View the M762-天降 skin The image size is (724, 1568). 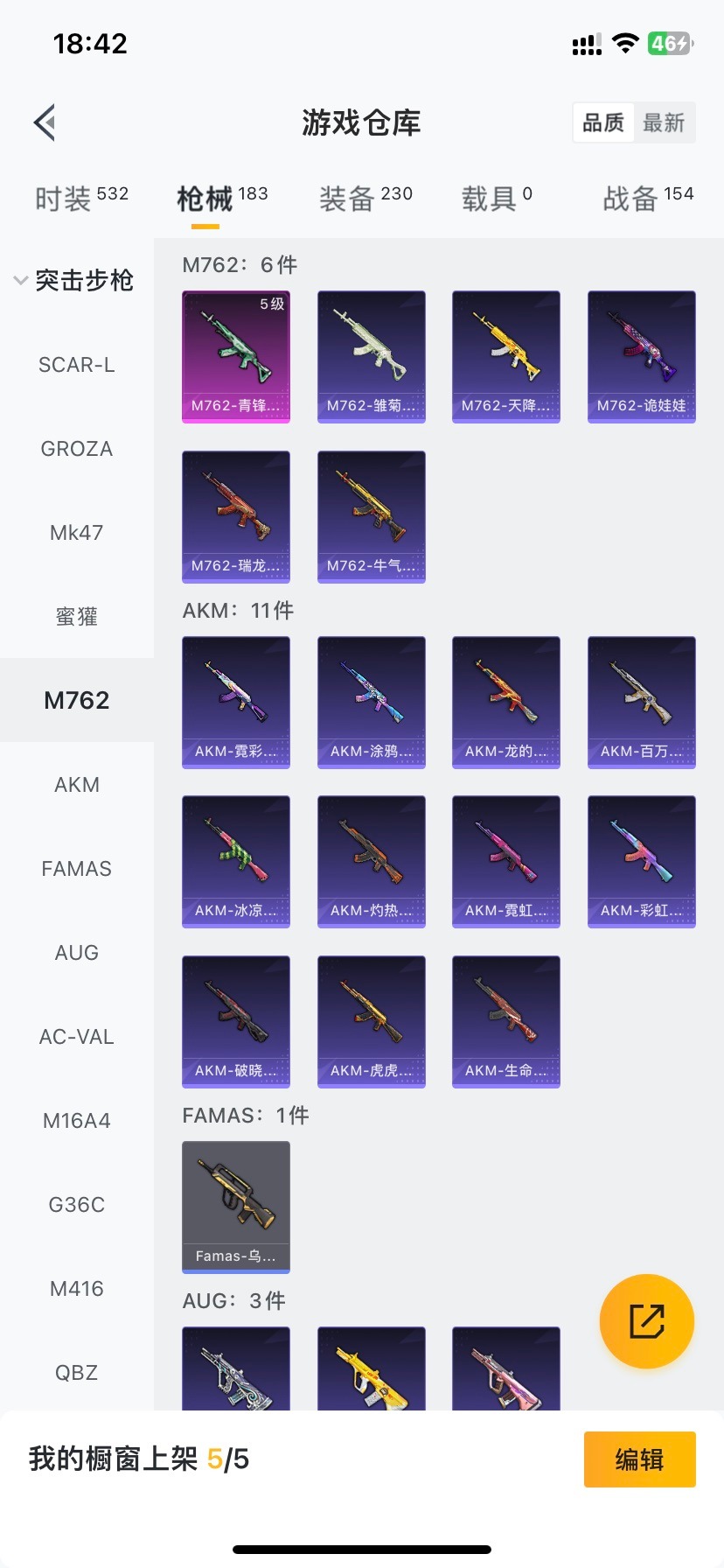tap(506, 356)
